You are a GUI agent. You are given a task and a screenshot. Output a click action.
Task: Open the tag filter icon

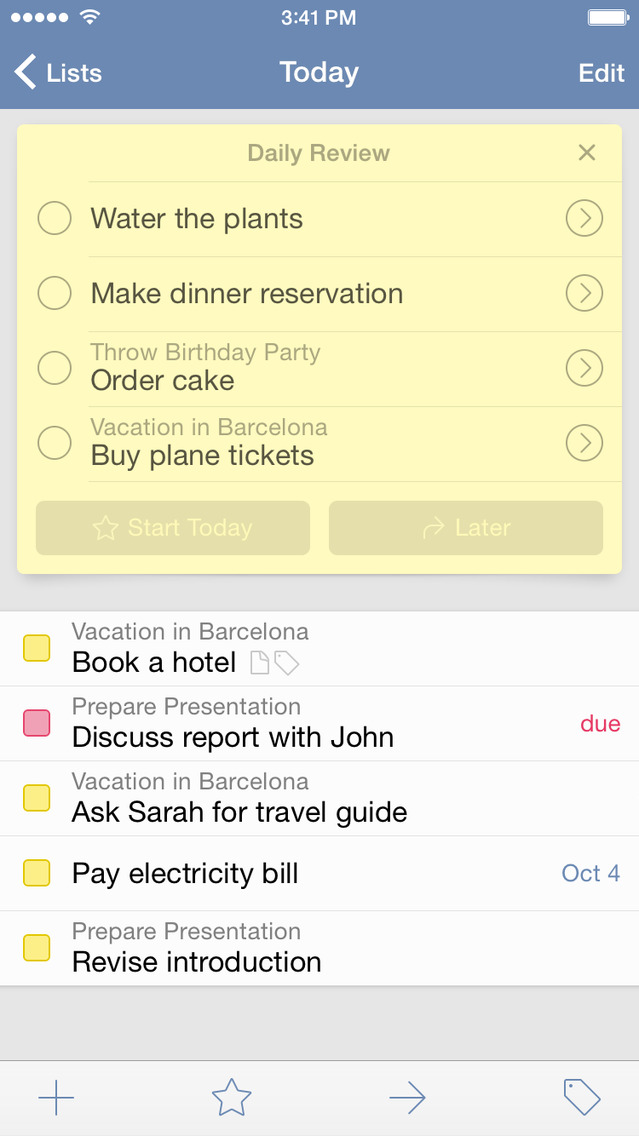pos(582,1098)
